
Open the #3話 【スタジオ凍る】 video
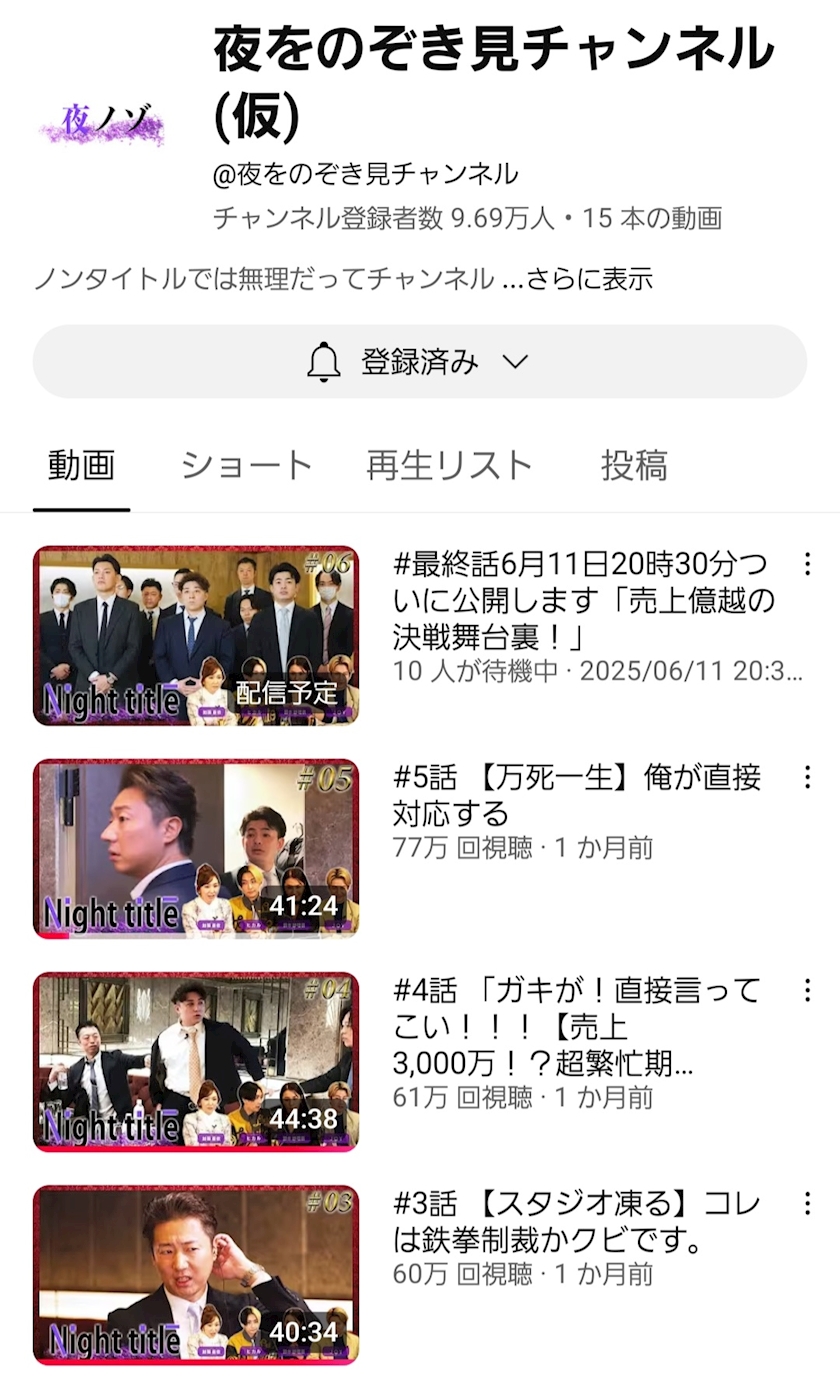196,1275
